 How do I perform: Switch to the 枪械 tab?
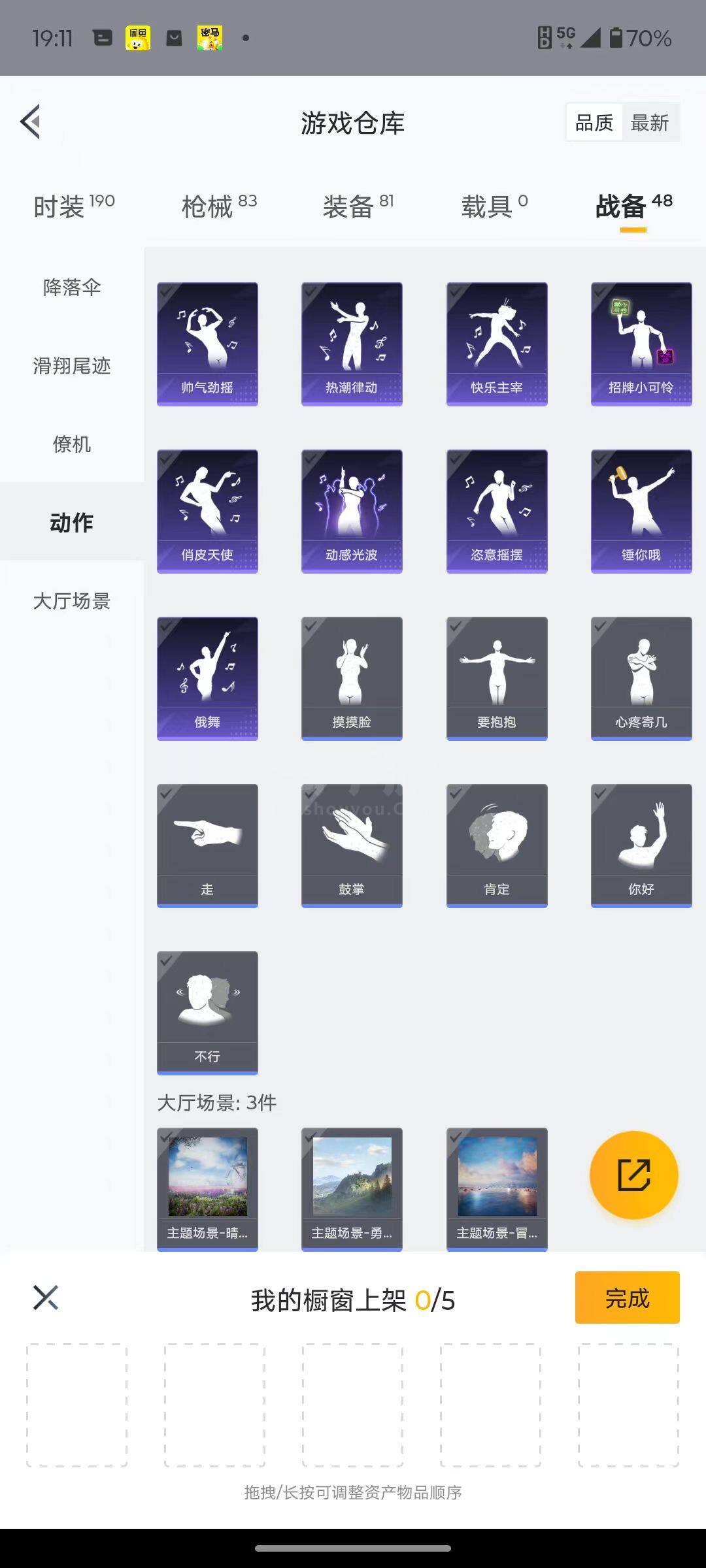[x=218, y=206]
